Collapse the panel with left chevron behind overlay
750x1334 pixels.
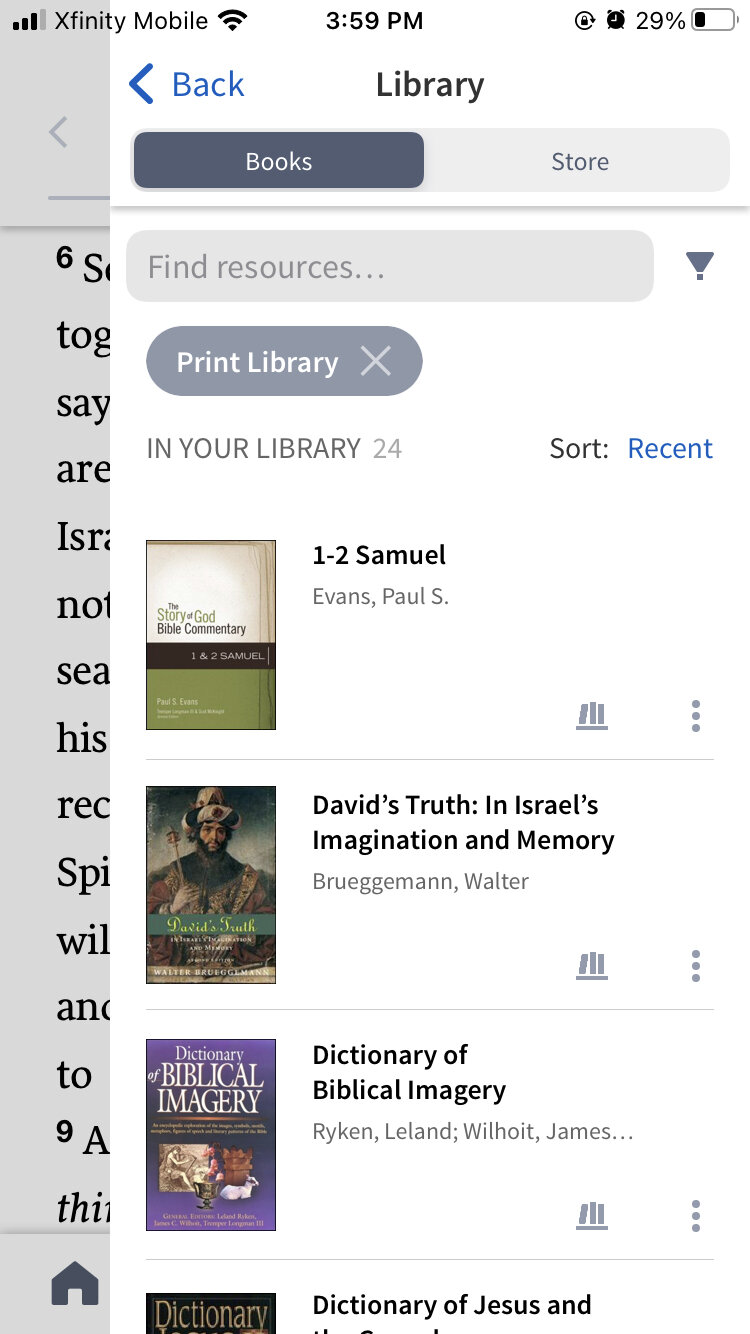58,132
